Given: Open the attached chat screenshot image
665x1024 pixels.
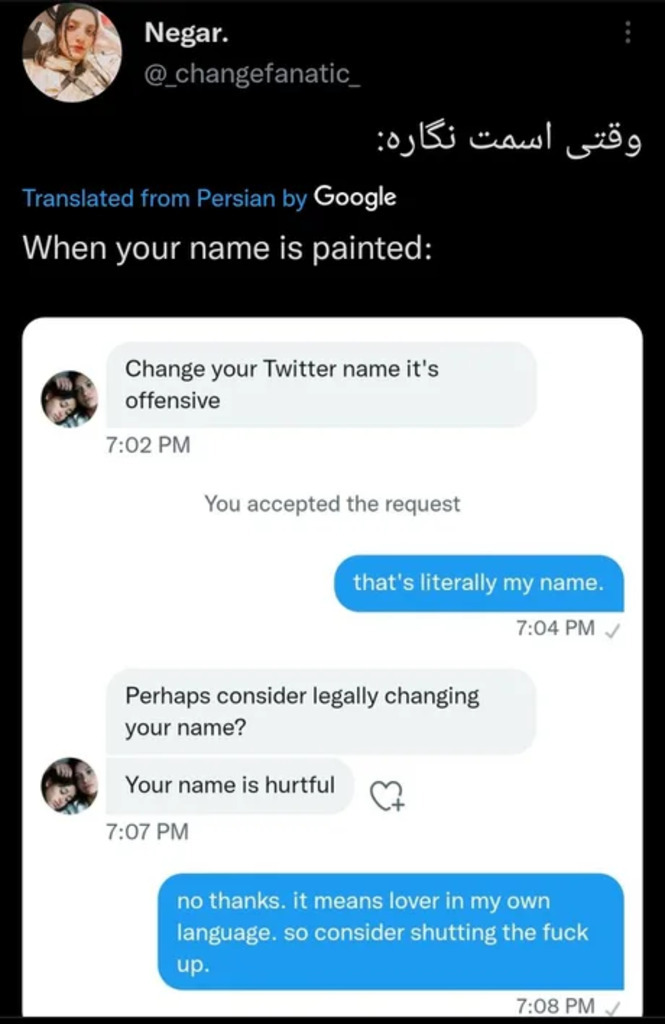Looking at the screenshot, I should click(x=332, y=660).
